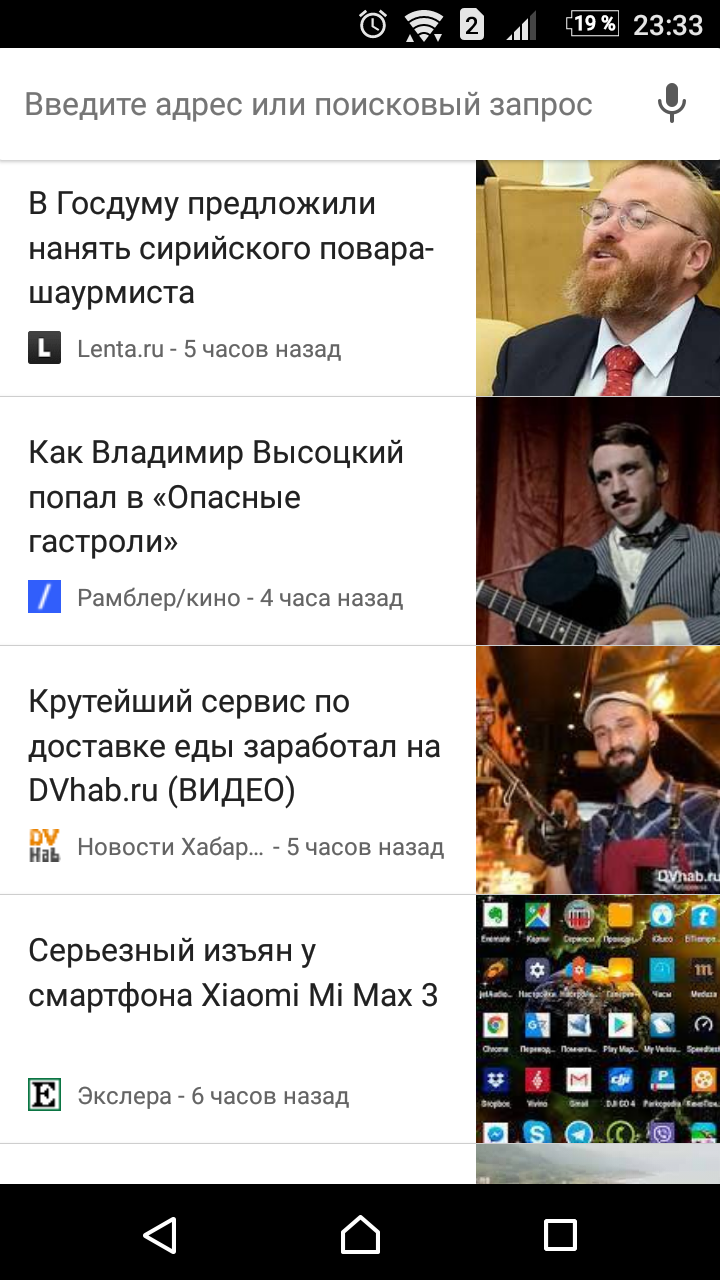Screen dimensions: 720x1280
Task: Tap the address and search query field
Action: pos(310,104)
